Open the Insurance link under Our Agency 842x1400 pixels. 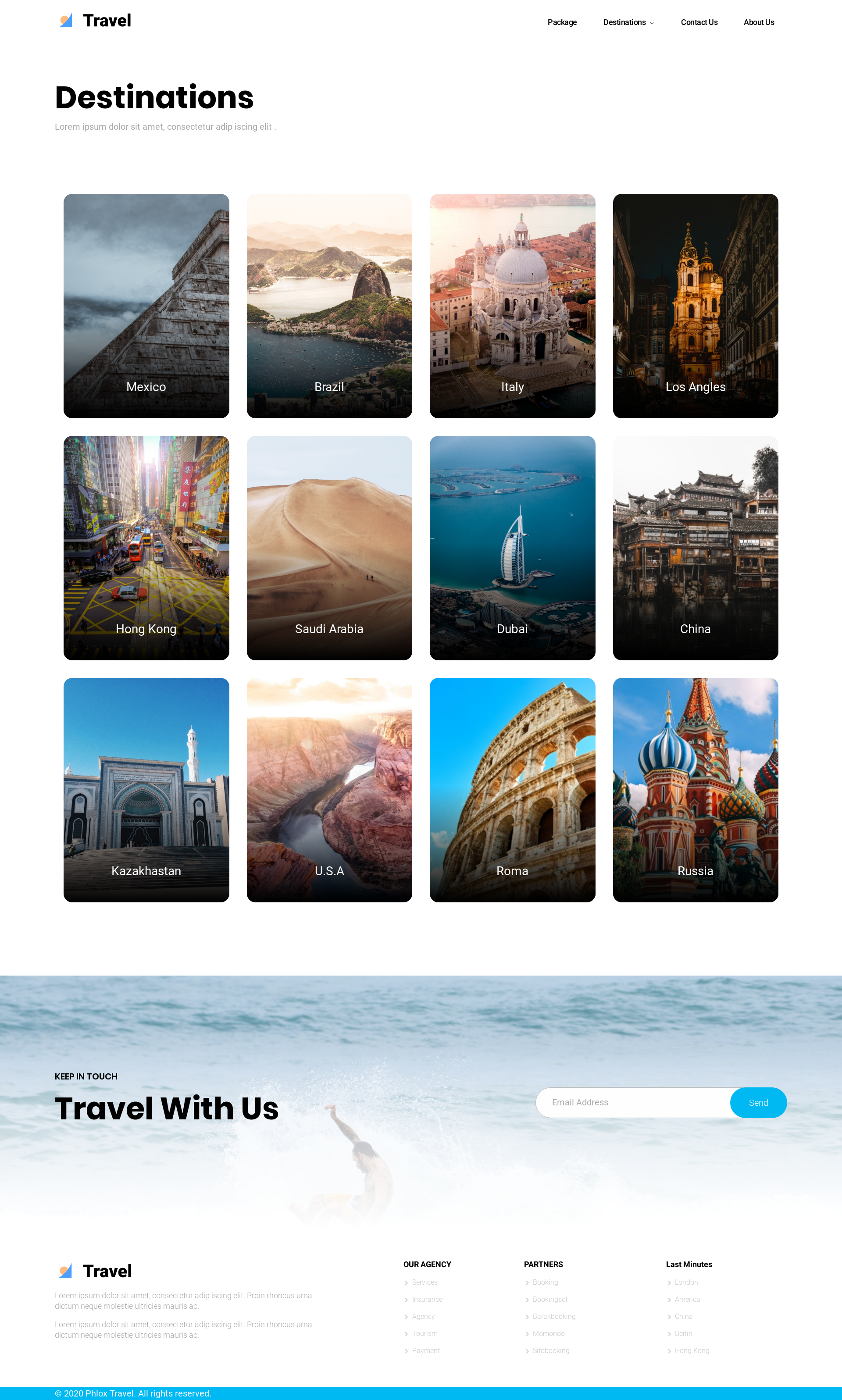click(427, 1299)
